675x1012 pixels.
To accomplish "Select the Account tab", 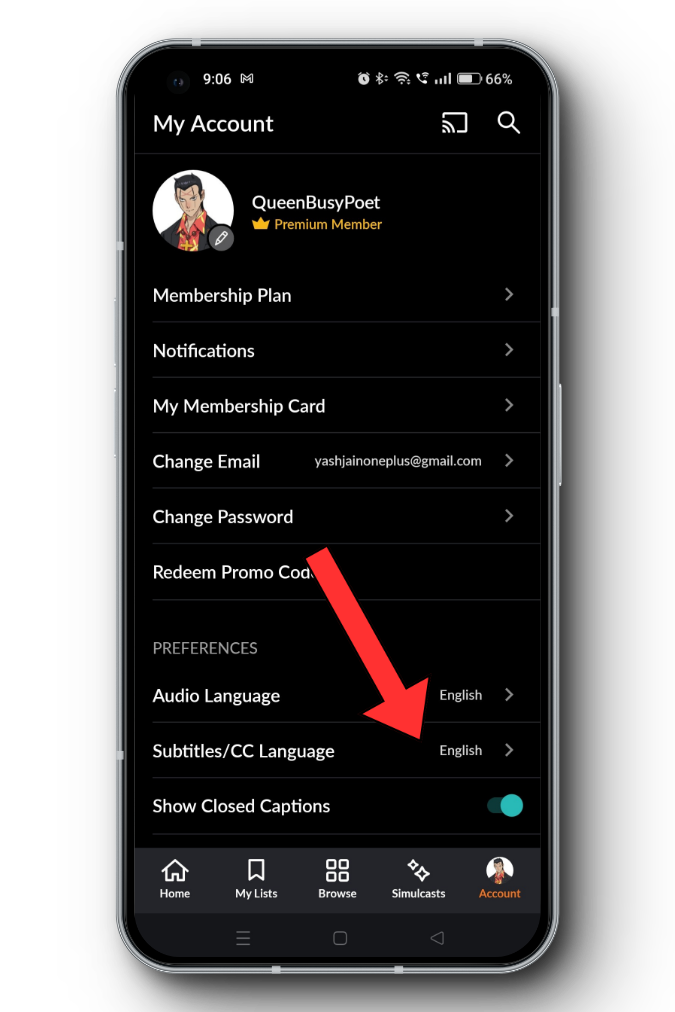I will tap(499, 879).
